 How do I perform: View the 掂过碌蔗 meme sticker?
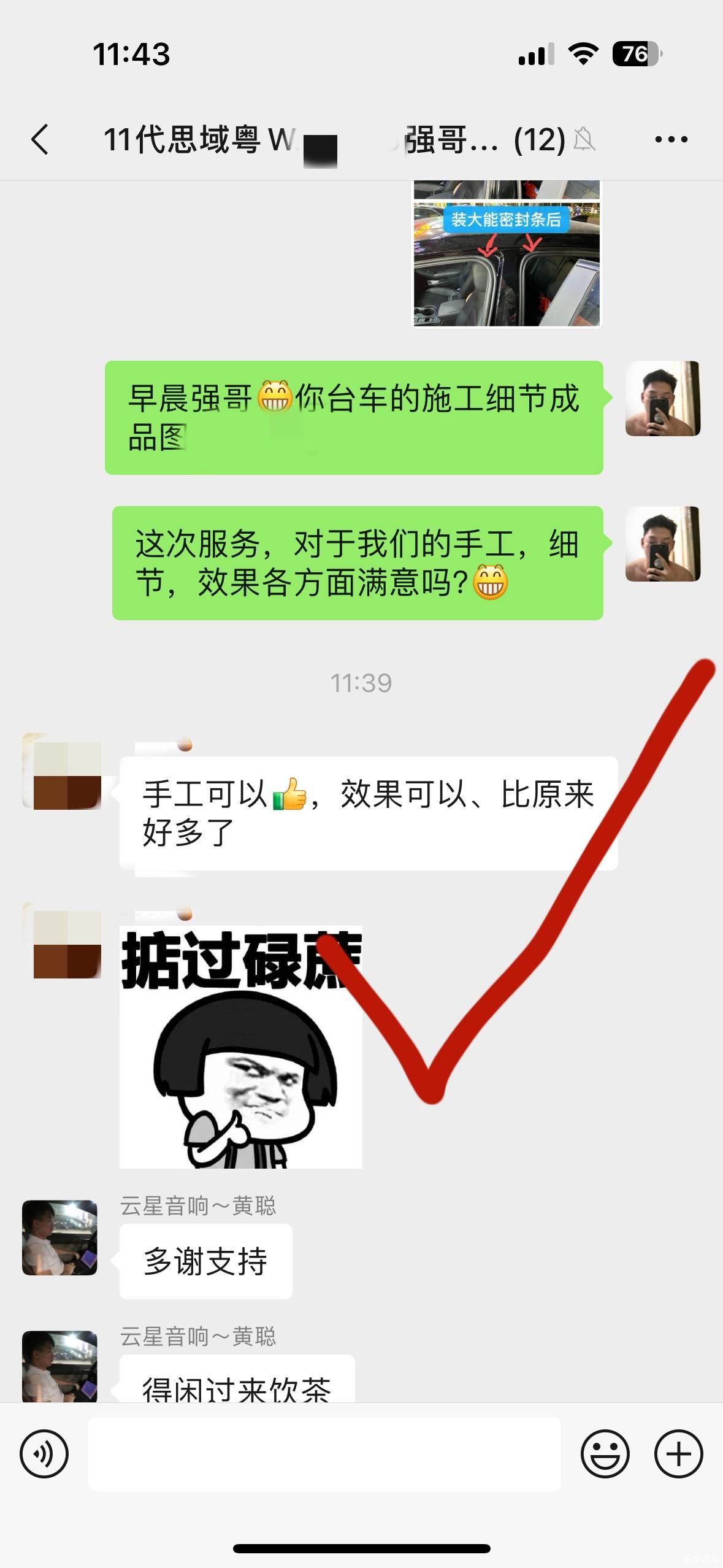coord(240,1047)
